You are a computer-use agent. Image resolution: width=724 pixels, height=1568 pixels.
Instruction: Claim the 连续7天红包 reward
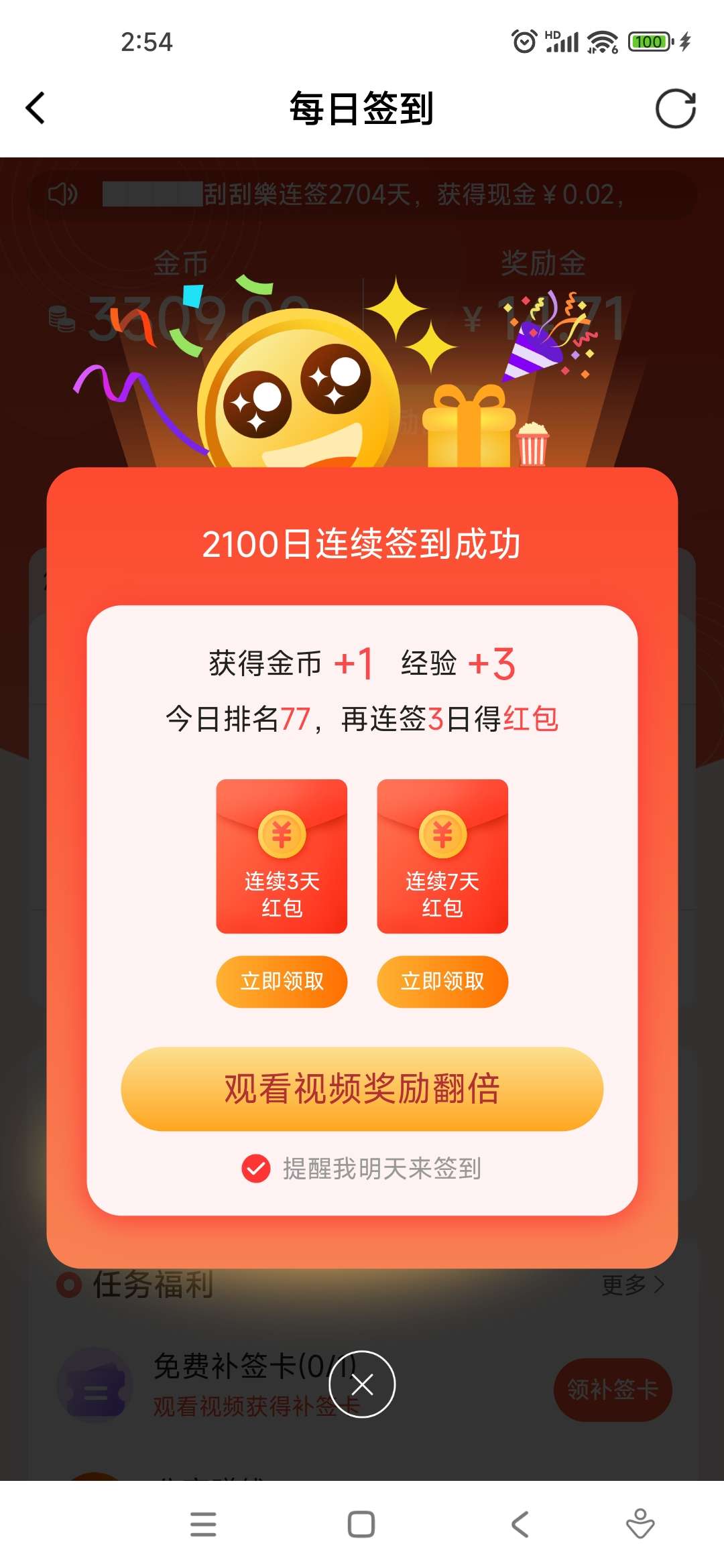(x=442, y=982)
